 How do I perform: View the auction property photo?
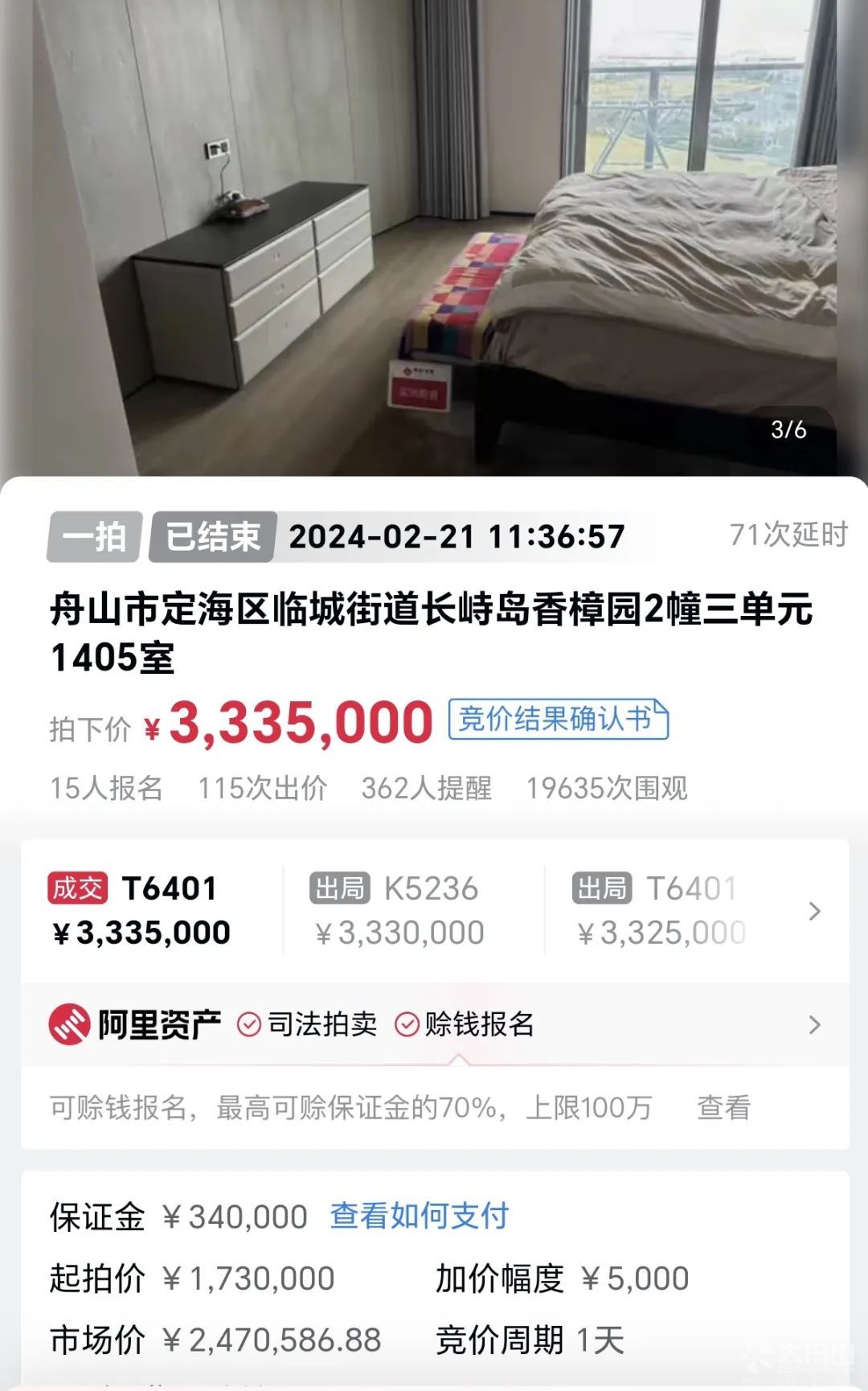(x=434, y=238)
